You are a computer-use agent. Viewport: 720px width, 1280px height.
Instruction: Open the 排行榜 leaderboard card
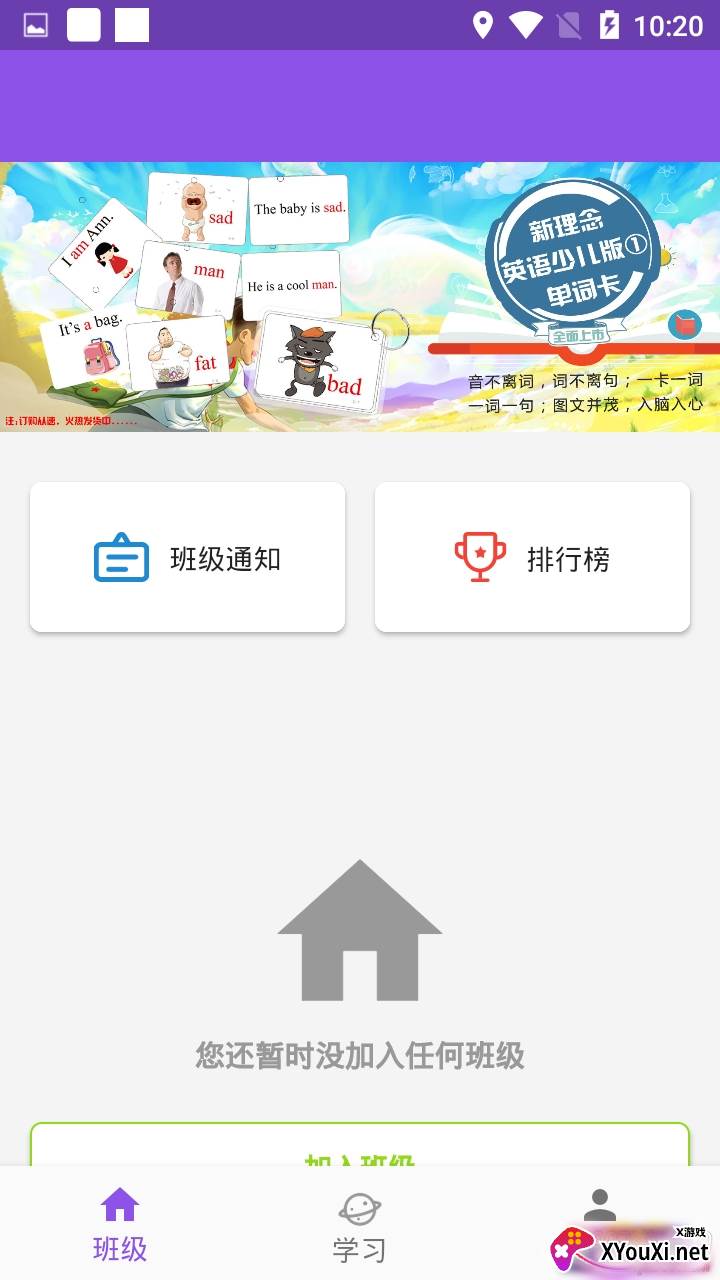[x=532, y=557]
